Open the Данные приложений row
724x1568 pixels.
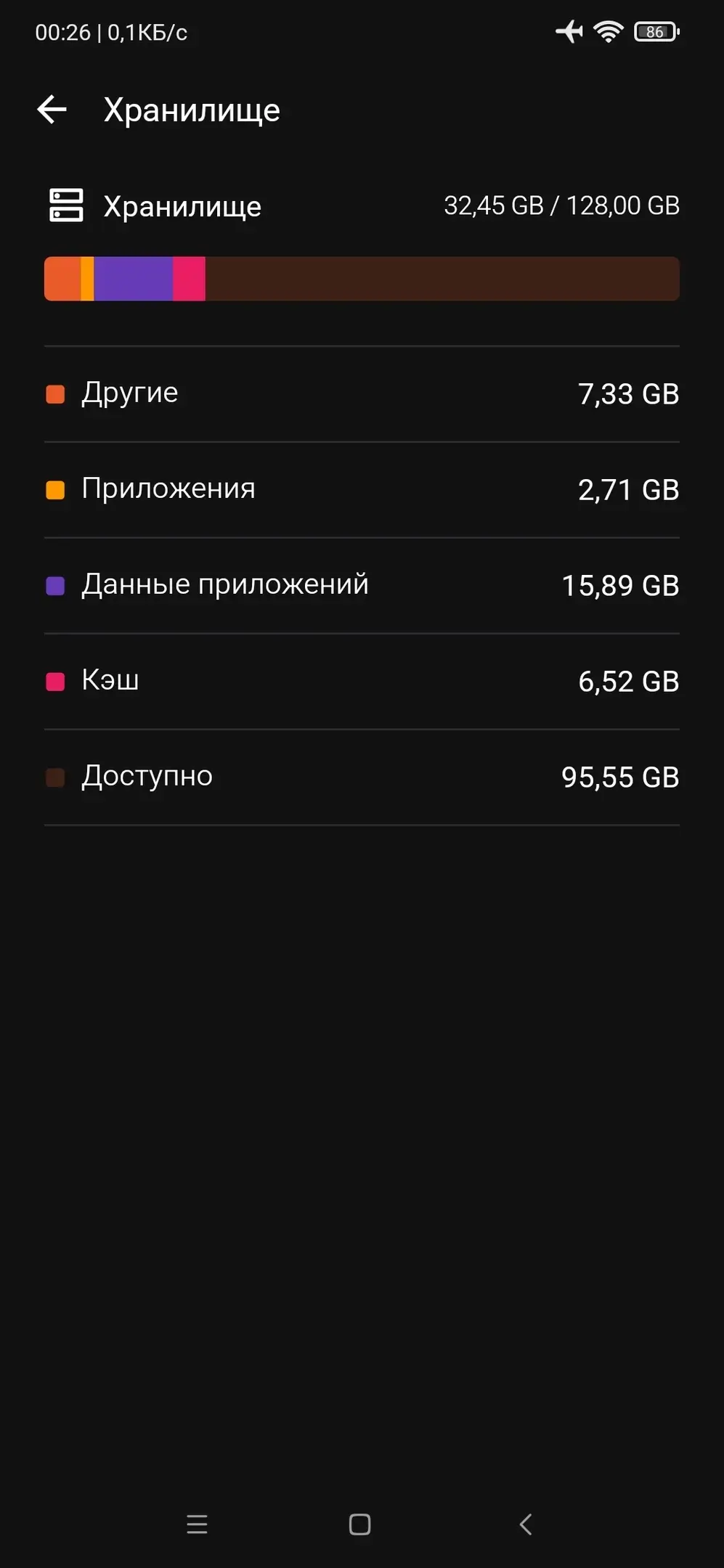[362, 585]
